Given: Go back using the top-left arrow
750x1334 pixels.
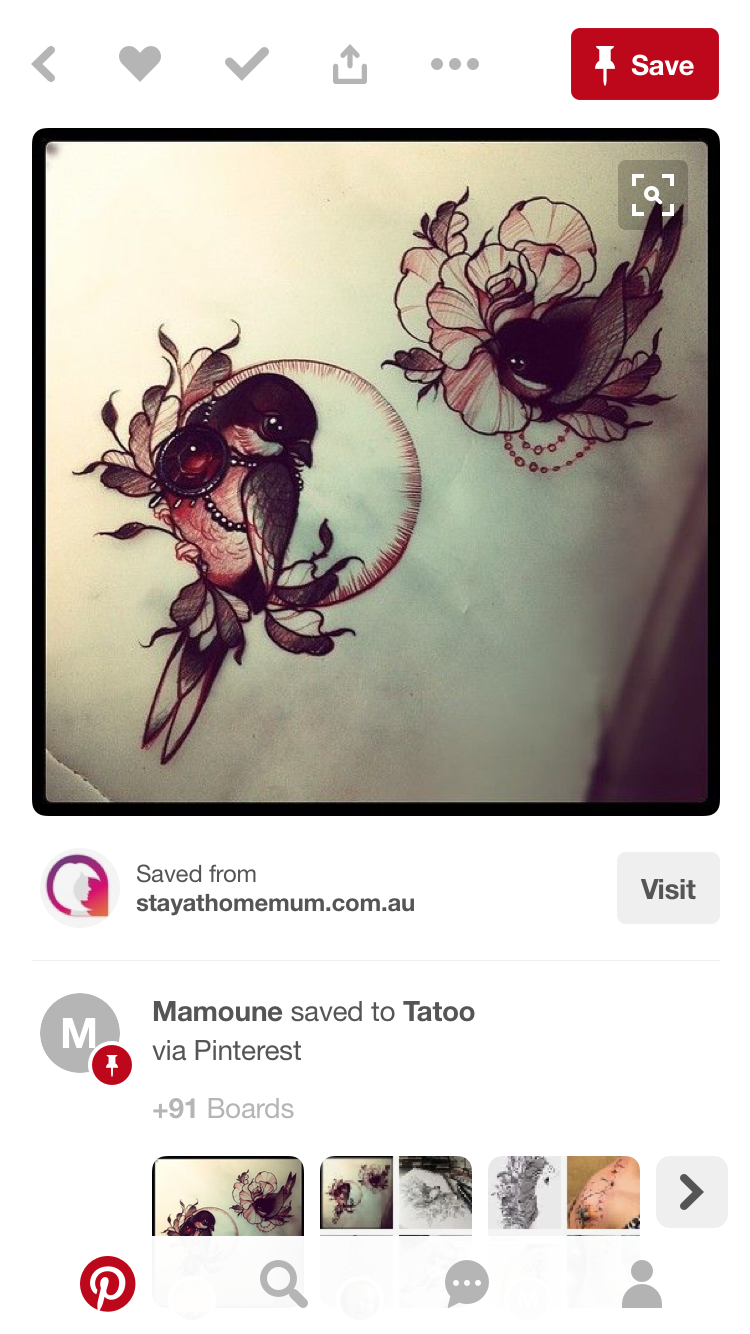Looking at the screenshot, I should click(x=44, y=65).
